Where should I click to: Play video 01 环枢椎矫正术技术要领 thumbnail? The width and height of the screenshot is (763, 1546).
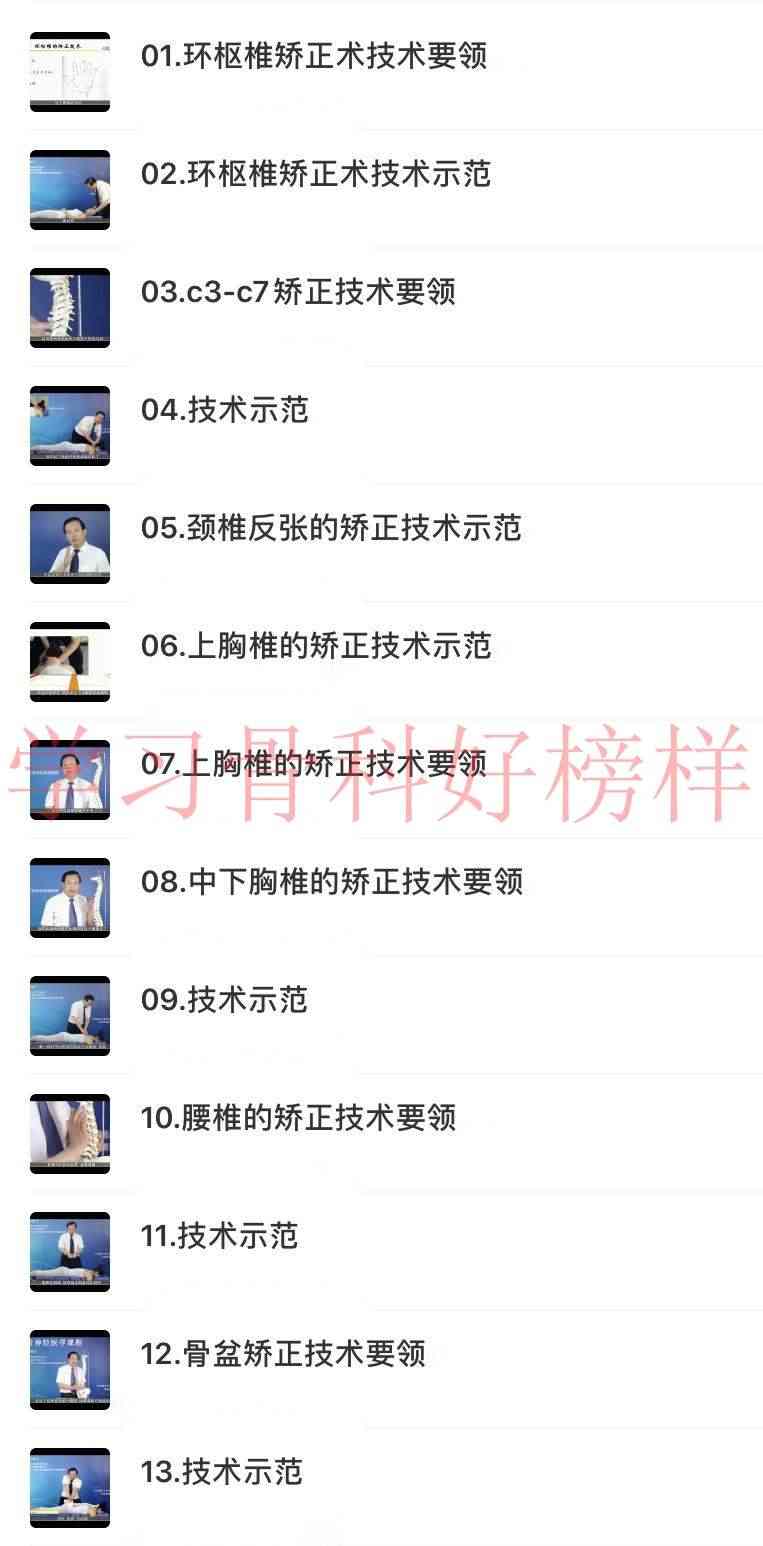click(70, 71)
